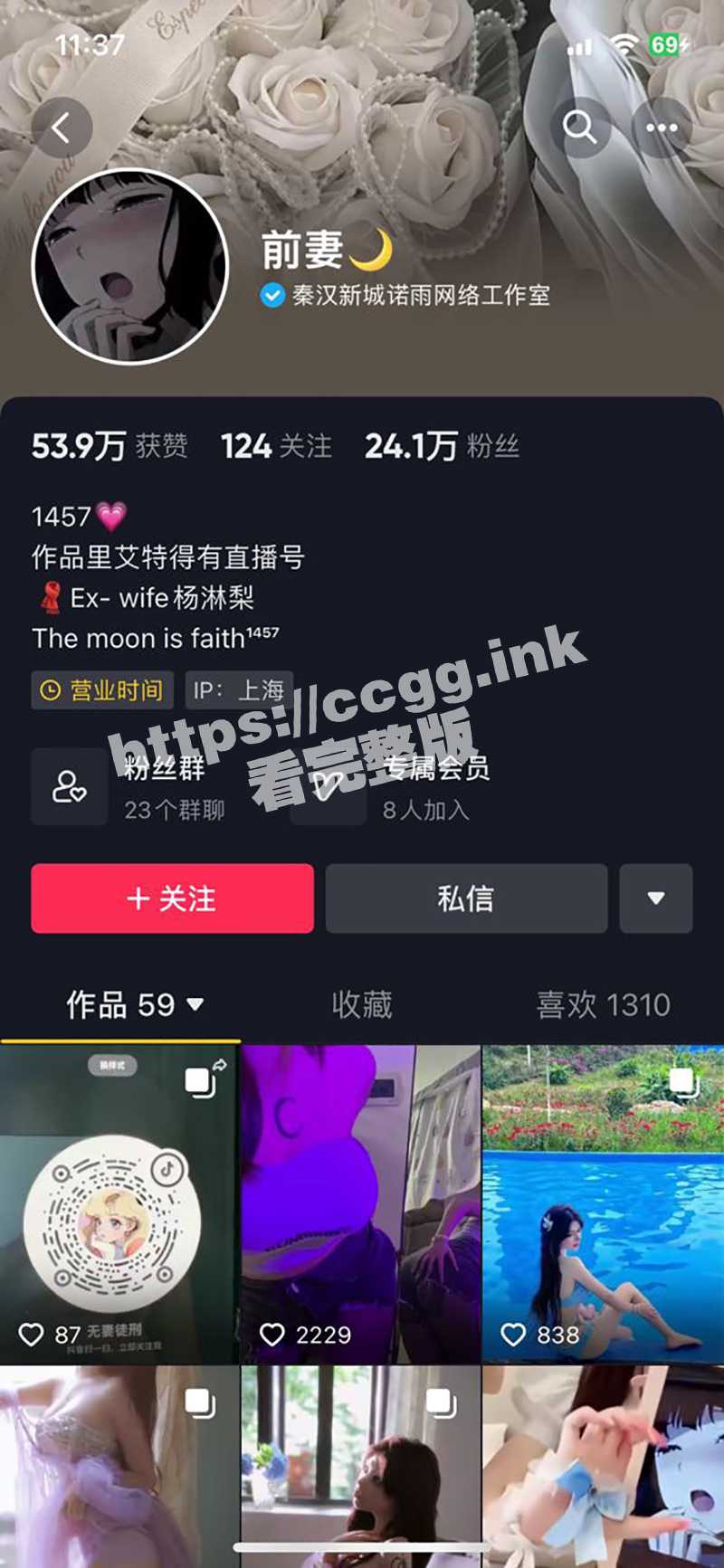View the 营业时间 business hours chip
The image size is (724, 1568).
[102, 690]
